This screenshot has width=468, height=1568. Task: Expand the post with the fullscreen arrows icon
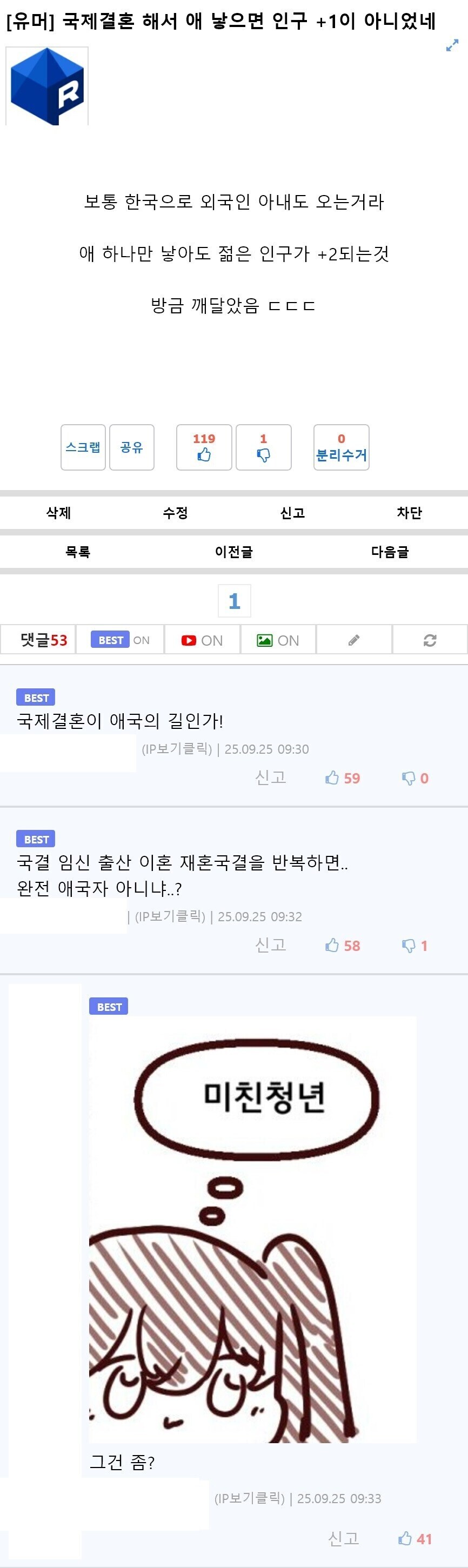click(452, 45)
